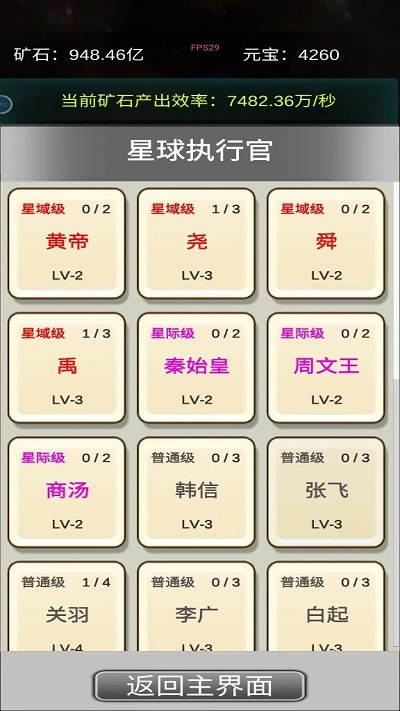Open the 周文王 card
Screen dimensions: 400x711
pos(326,368)
